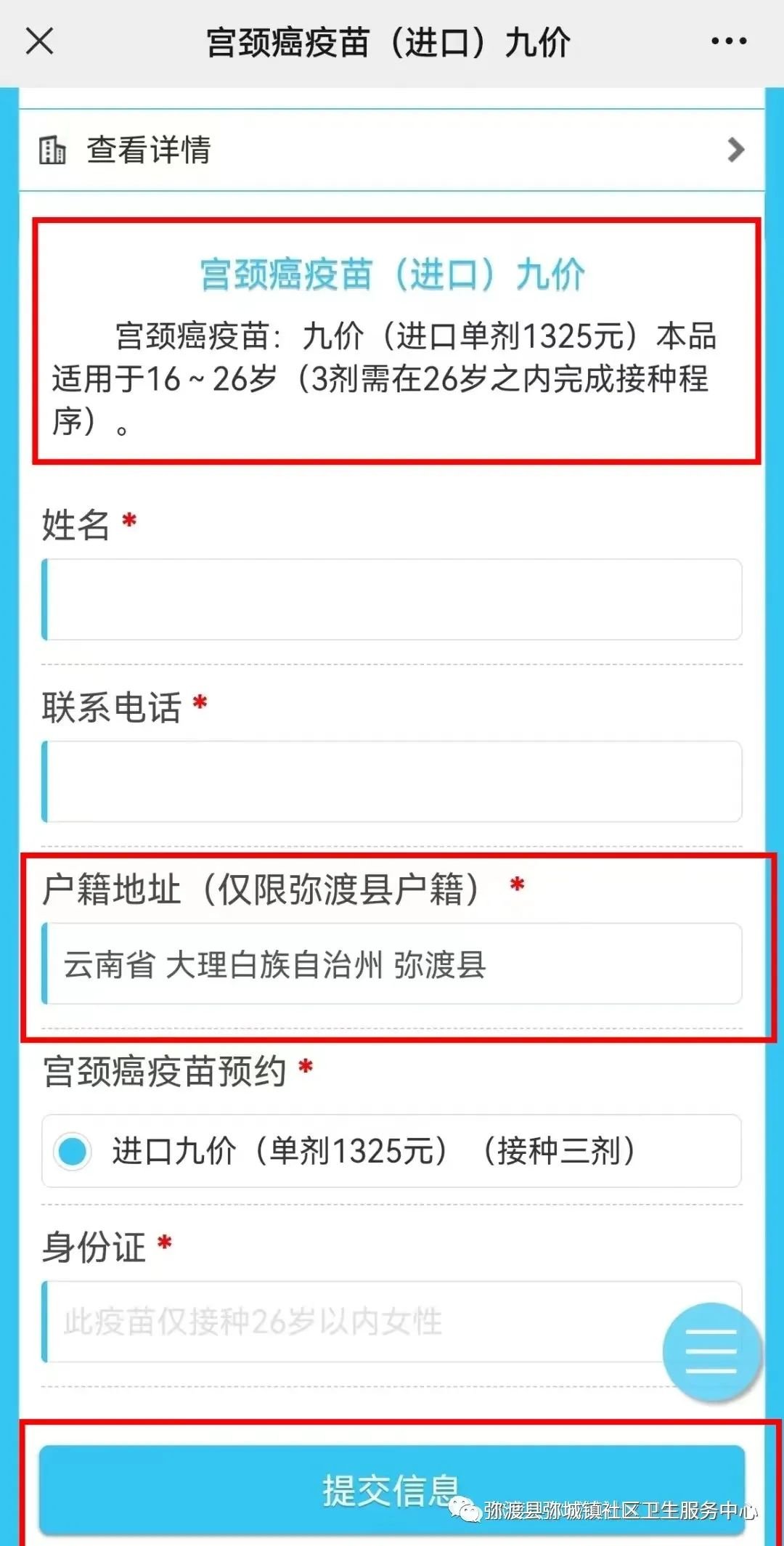Tap the 姓名 input field

392,600
